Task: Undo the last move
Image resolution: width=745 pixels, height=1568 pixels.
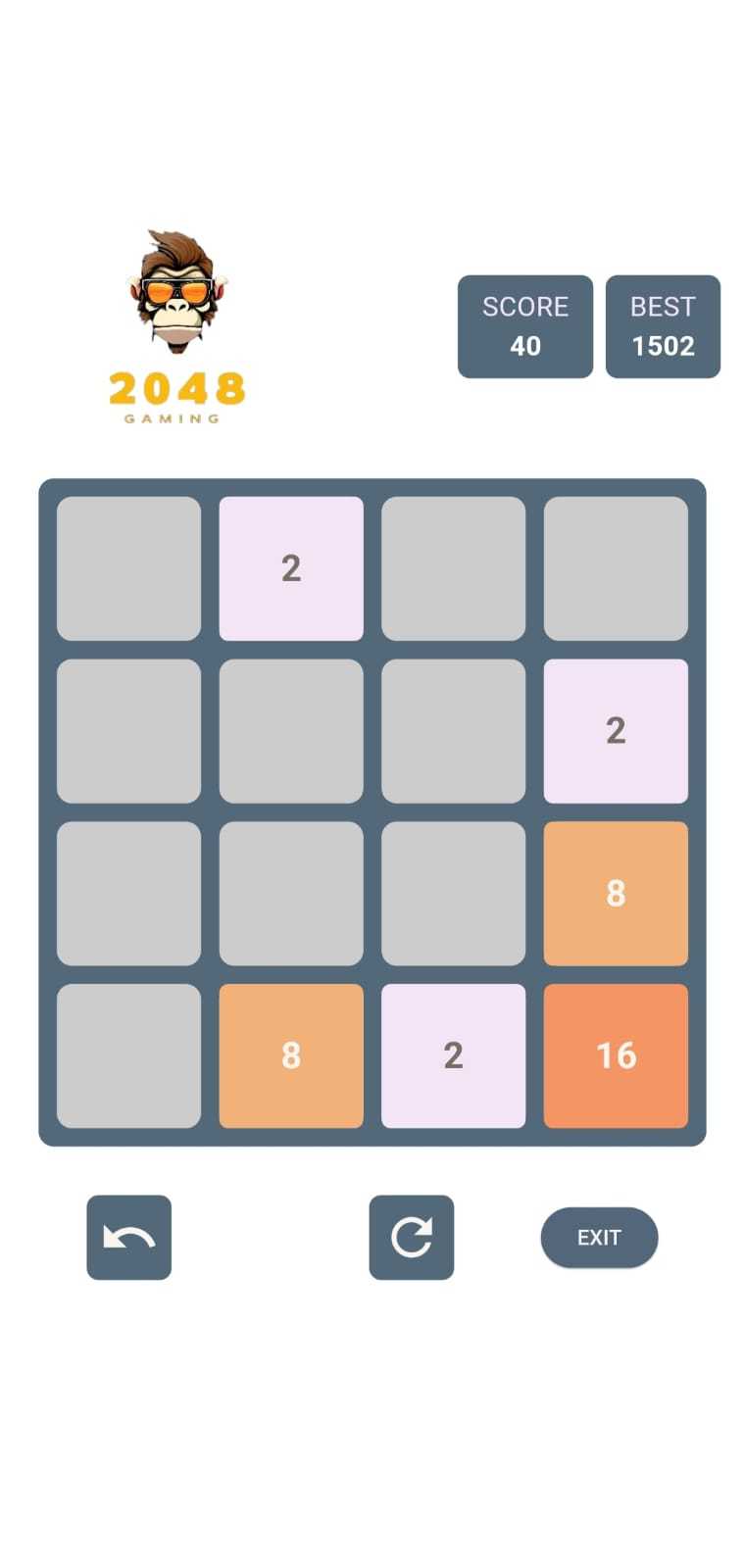Action: pyautogui.click(x=128, y=1237)
